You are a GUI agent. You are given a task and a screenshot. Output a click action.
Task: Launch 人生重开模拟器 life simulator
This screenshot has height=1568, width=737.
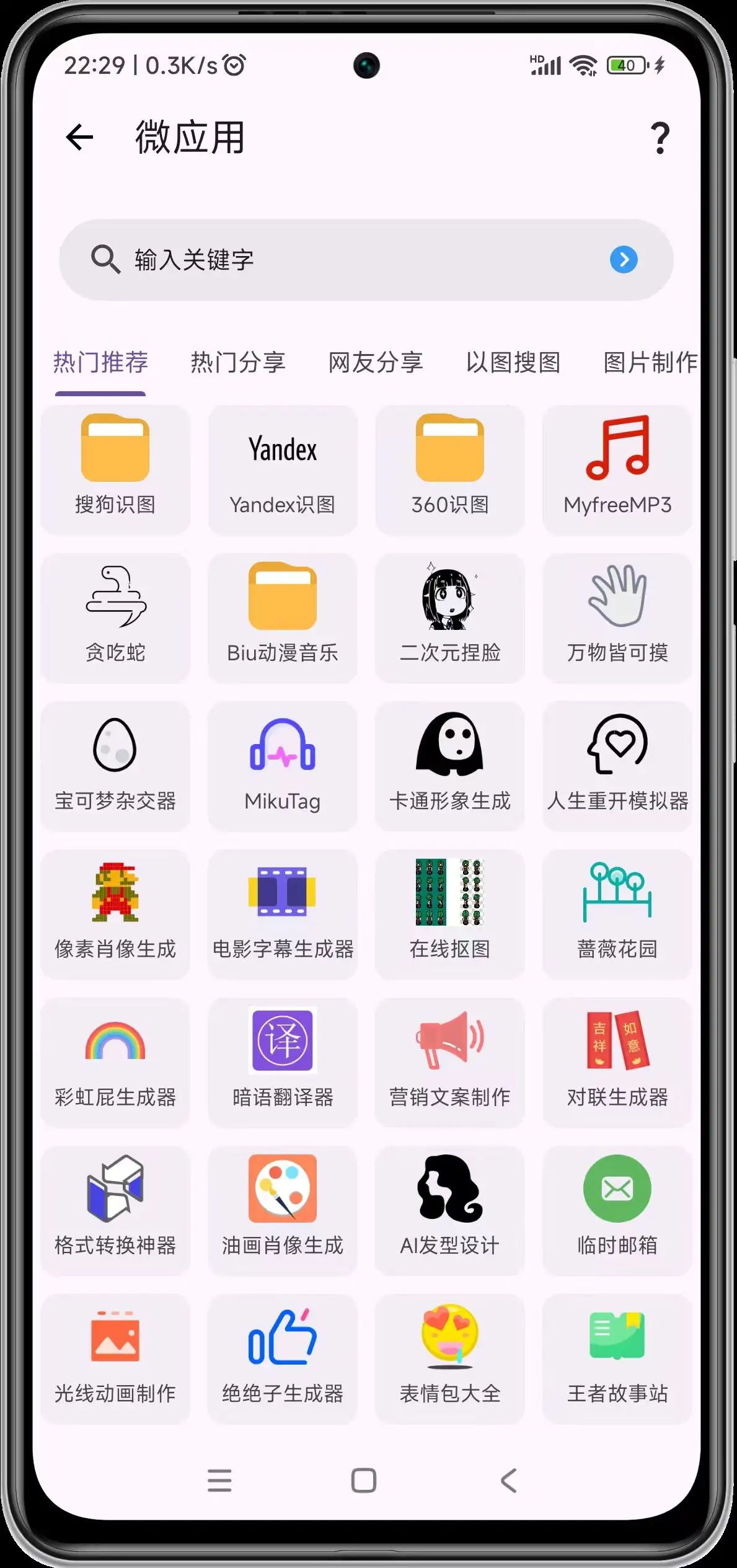pyautogui.click(x=617, y=767)
